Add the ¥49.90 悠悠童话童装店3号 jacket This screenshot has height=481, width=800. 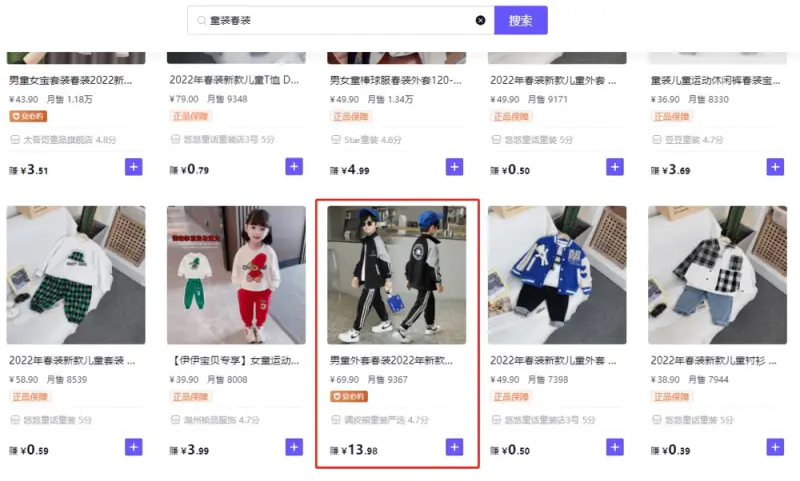[614, 447]
